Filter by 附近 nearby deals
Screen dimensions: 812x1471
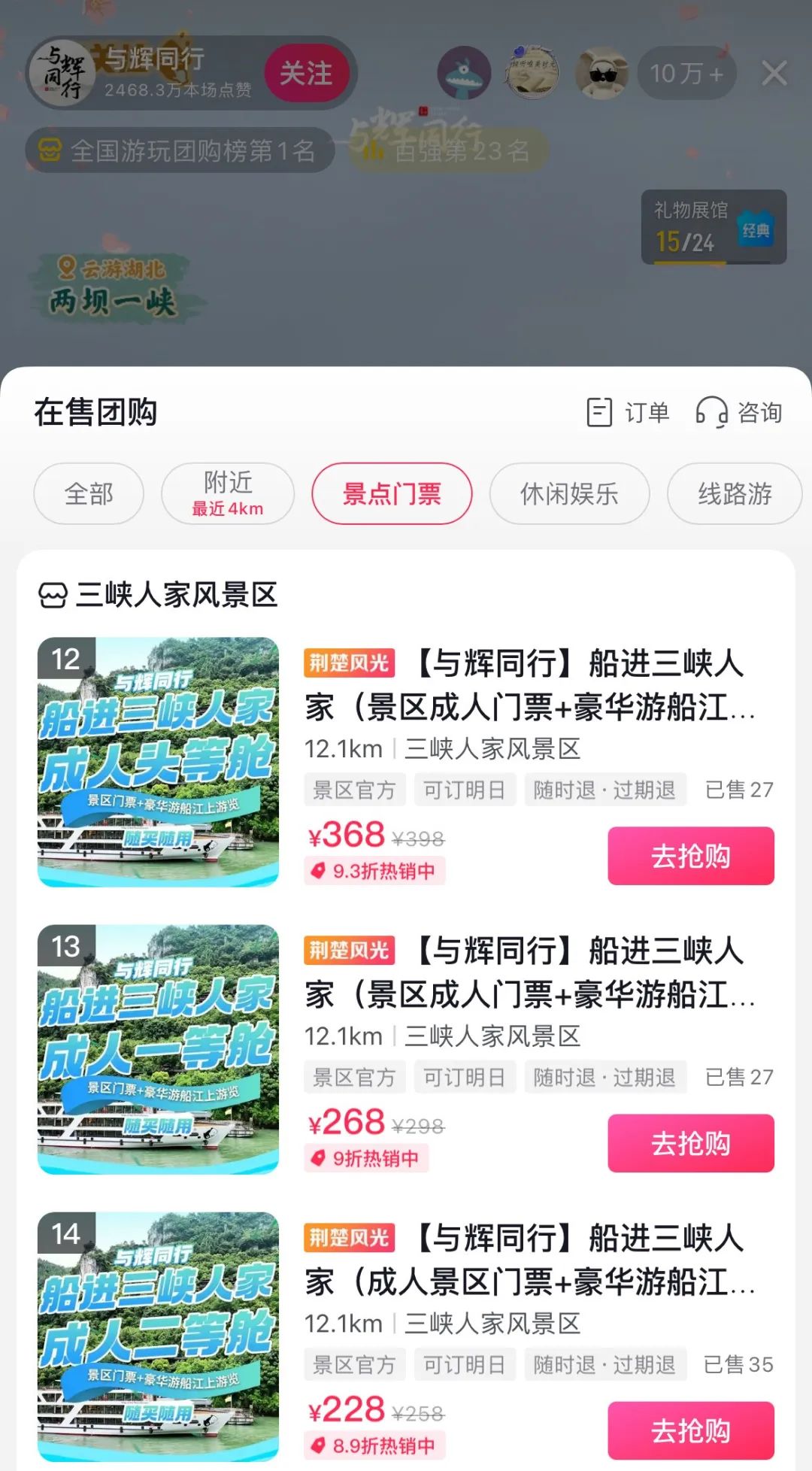point(228,493)
